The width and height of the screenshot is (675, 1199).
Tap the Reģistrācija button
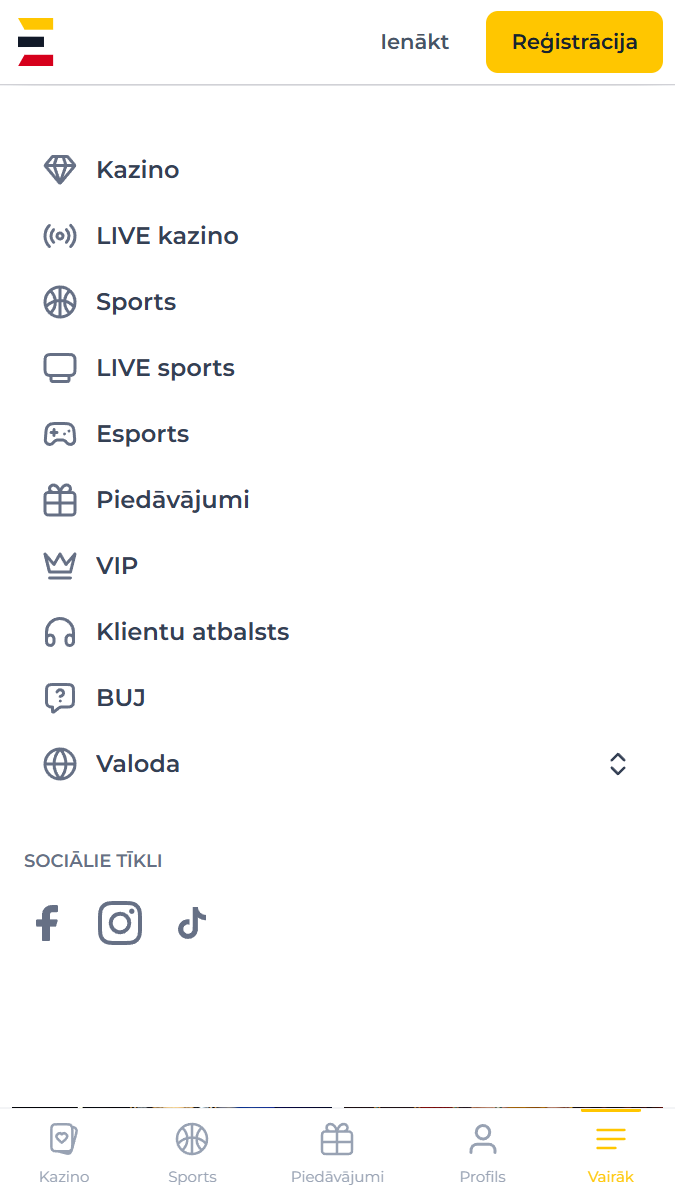(574, 42)
